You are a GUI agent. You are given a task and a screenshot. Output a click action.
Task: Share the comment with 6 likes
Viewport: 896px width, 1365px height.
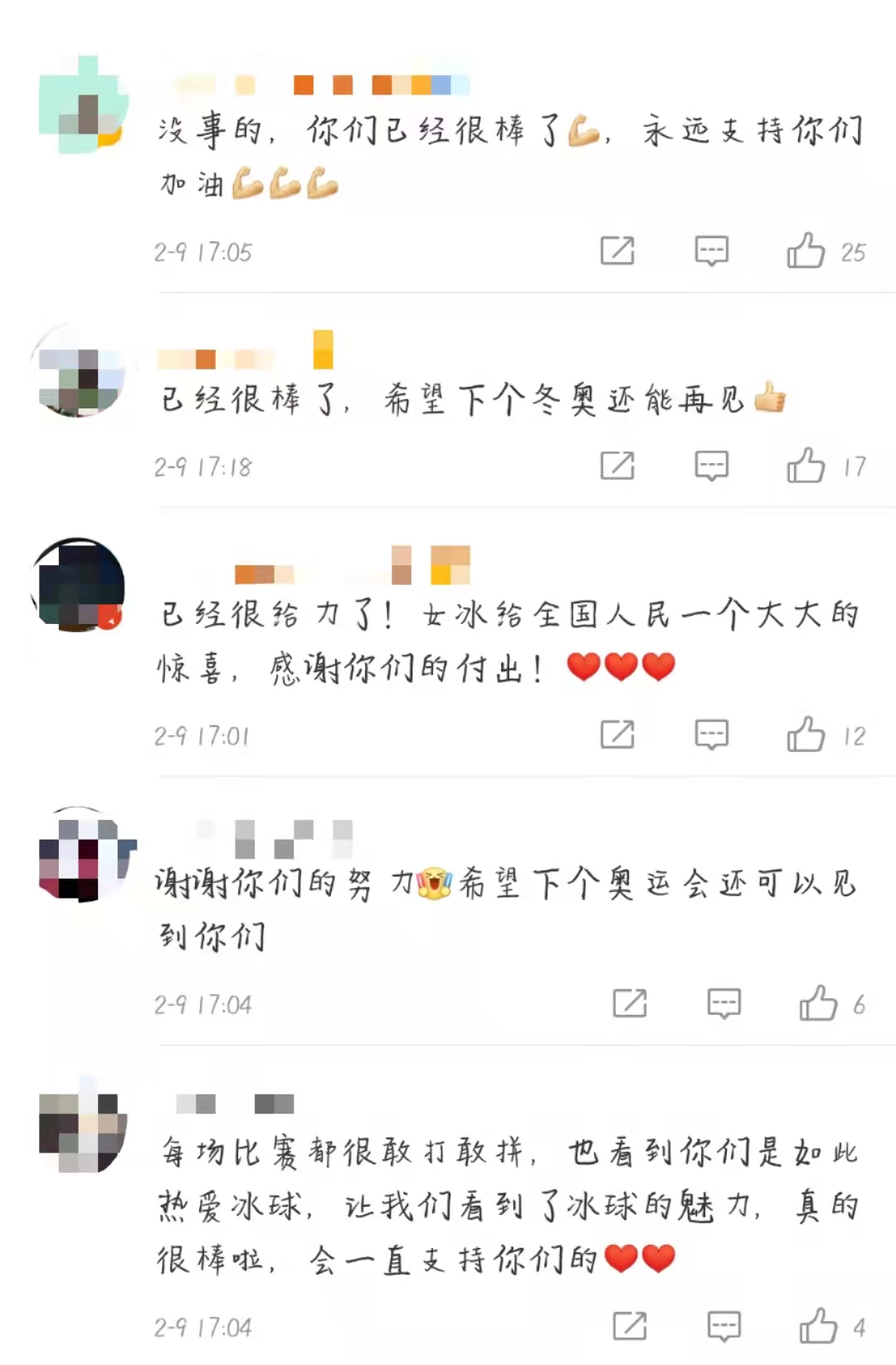coord(630,1003)
